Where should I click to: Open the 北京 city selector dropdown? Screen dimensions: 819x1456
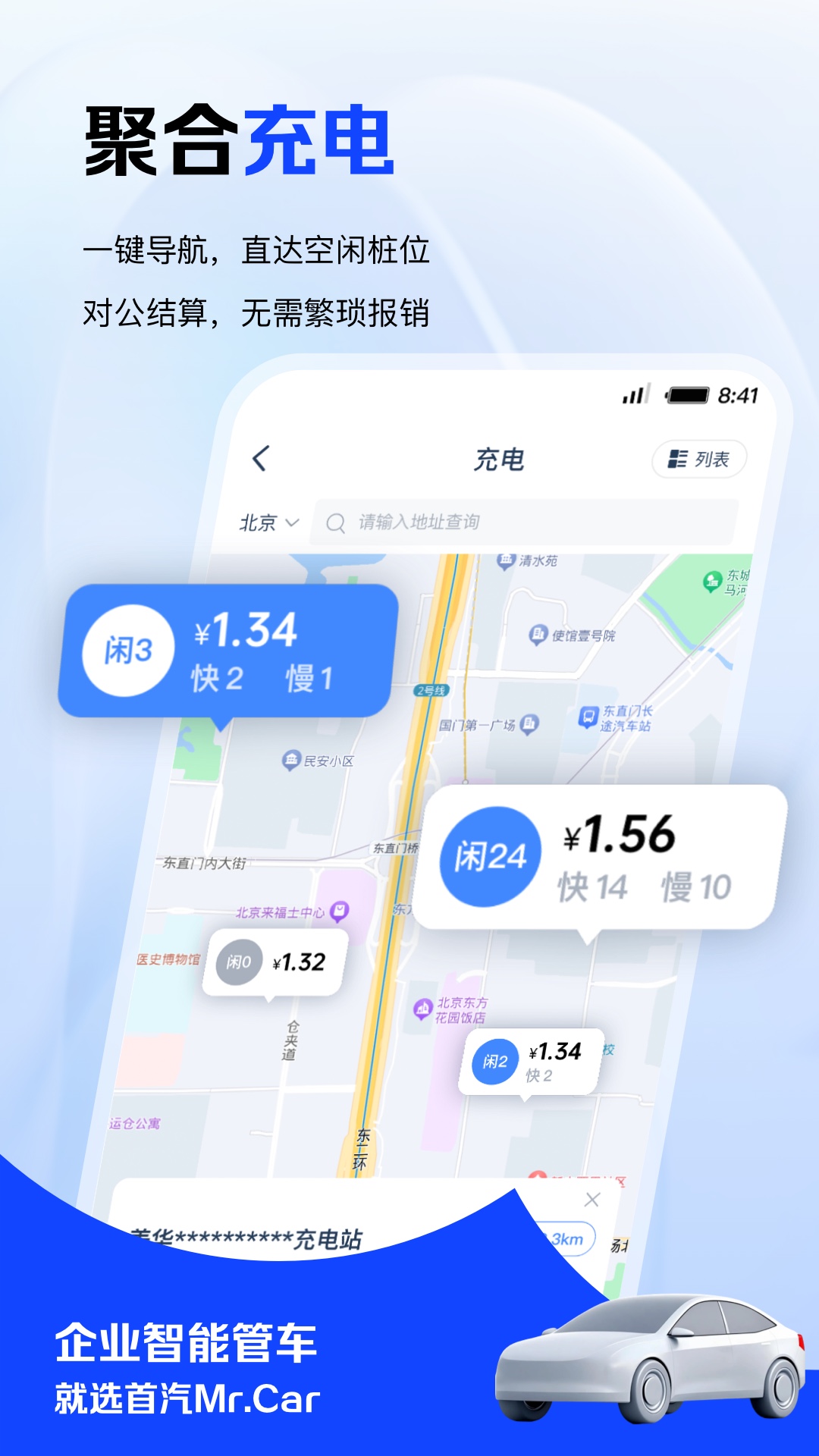[x=266, y=521]
